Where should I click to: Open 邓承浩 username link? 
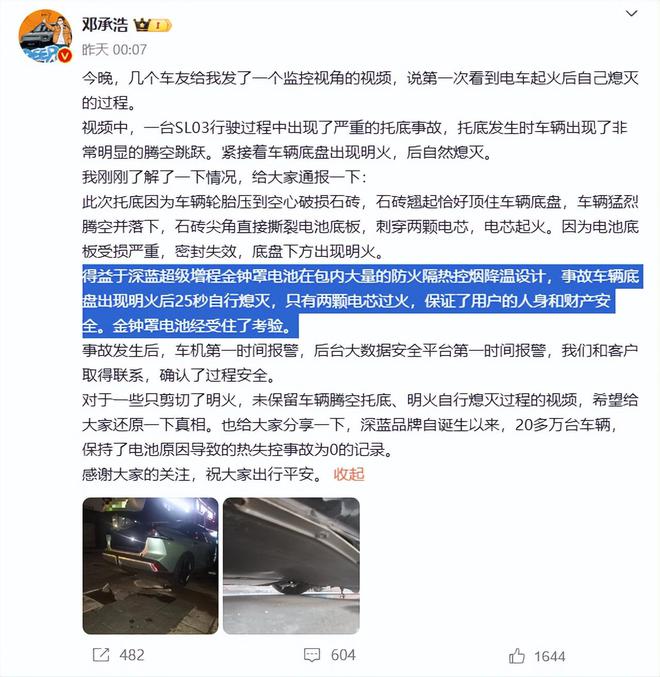coord(104,22)
